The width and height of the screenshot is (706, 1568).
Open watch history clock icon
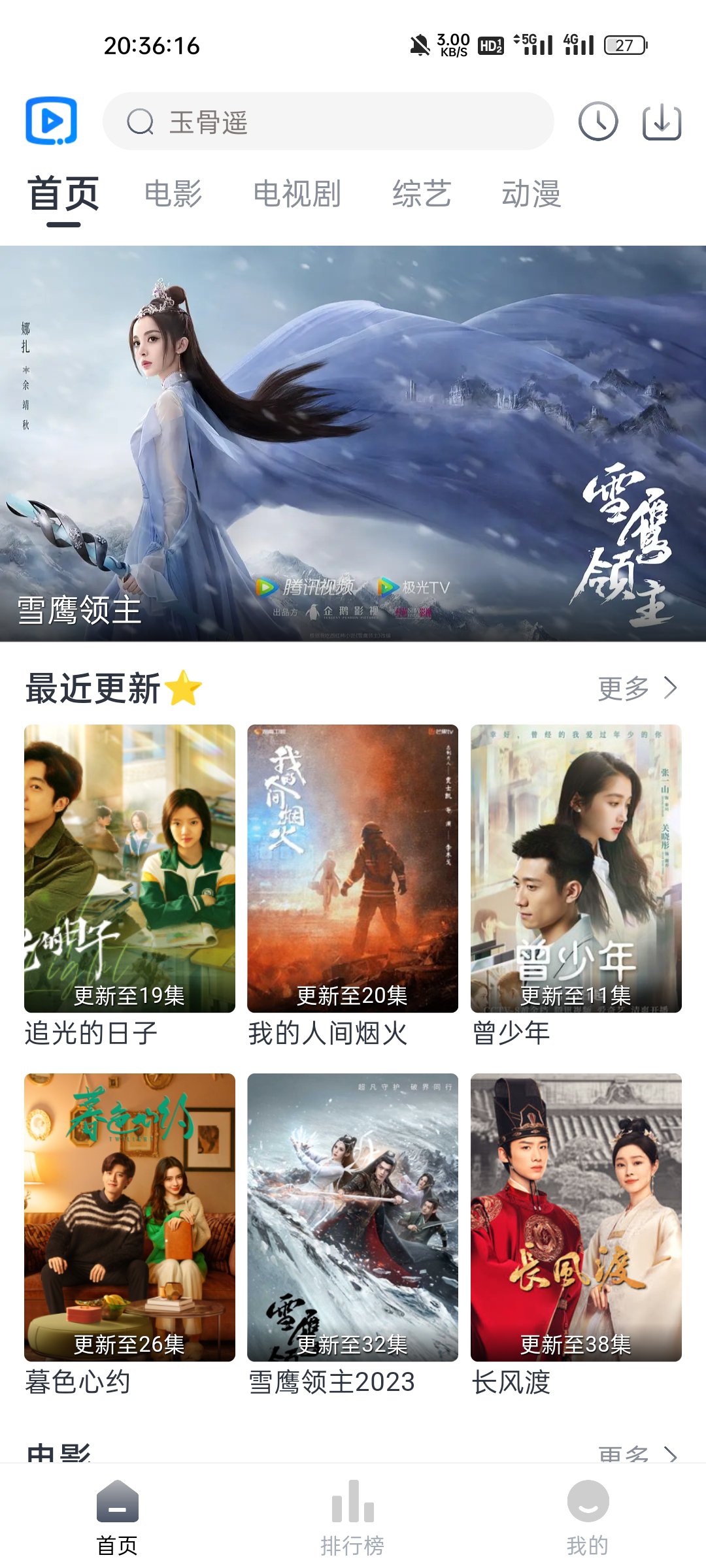click(597, 122)
